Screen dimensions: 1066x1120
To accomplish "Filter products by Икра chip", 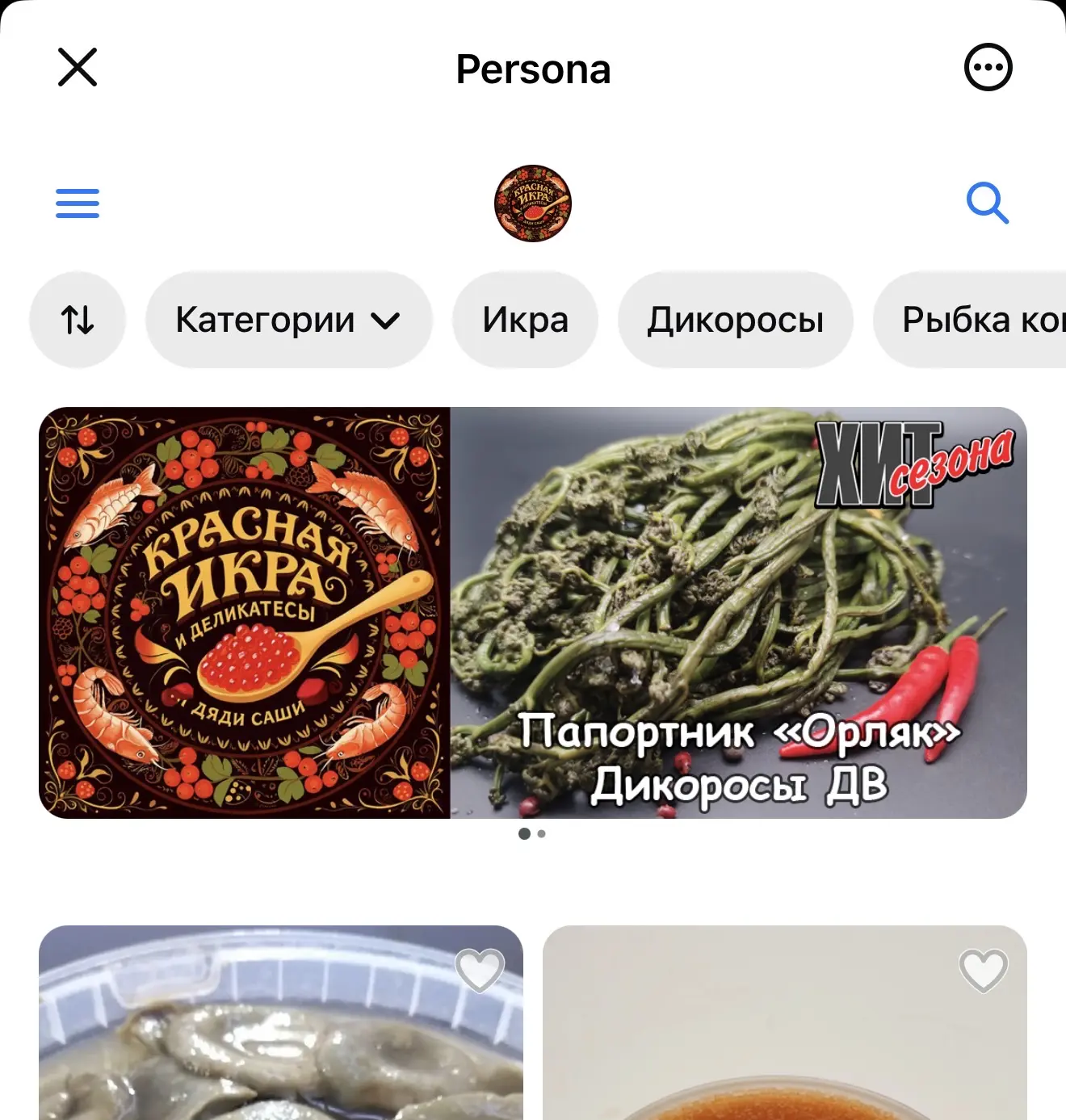I will (525, 320).
